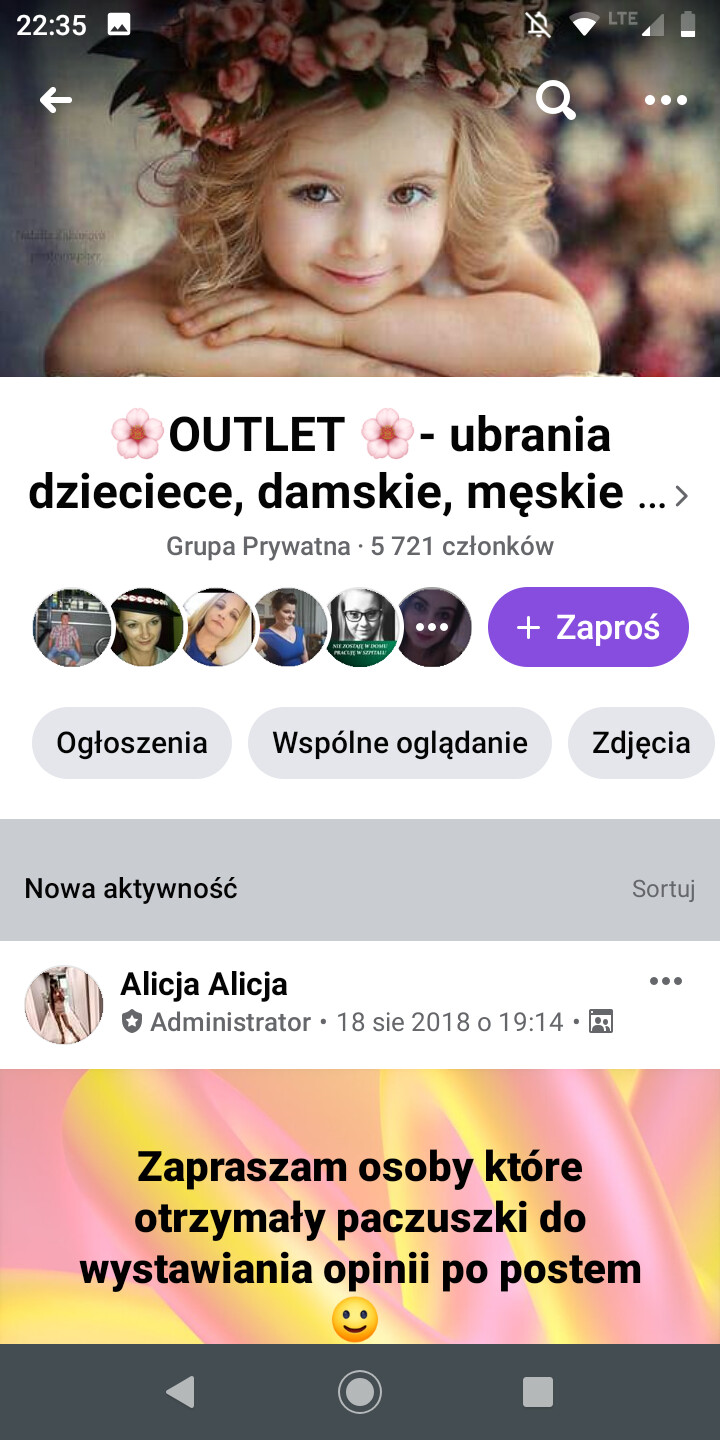720x1440 pixels.
Task: Tap the Zaproś invite button
Action: click(x=588, y=627)
